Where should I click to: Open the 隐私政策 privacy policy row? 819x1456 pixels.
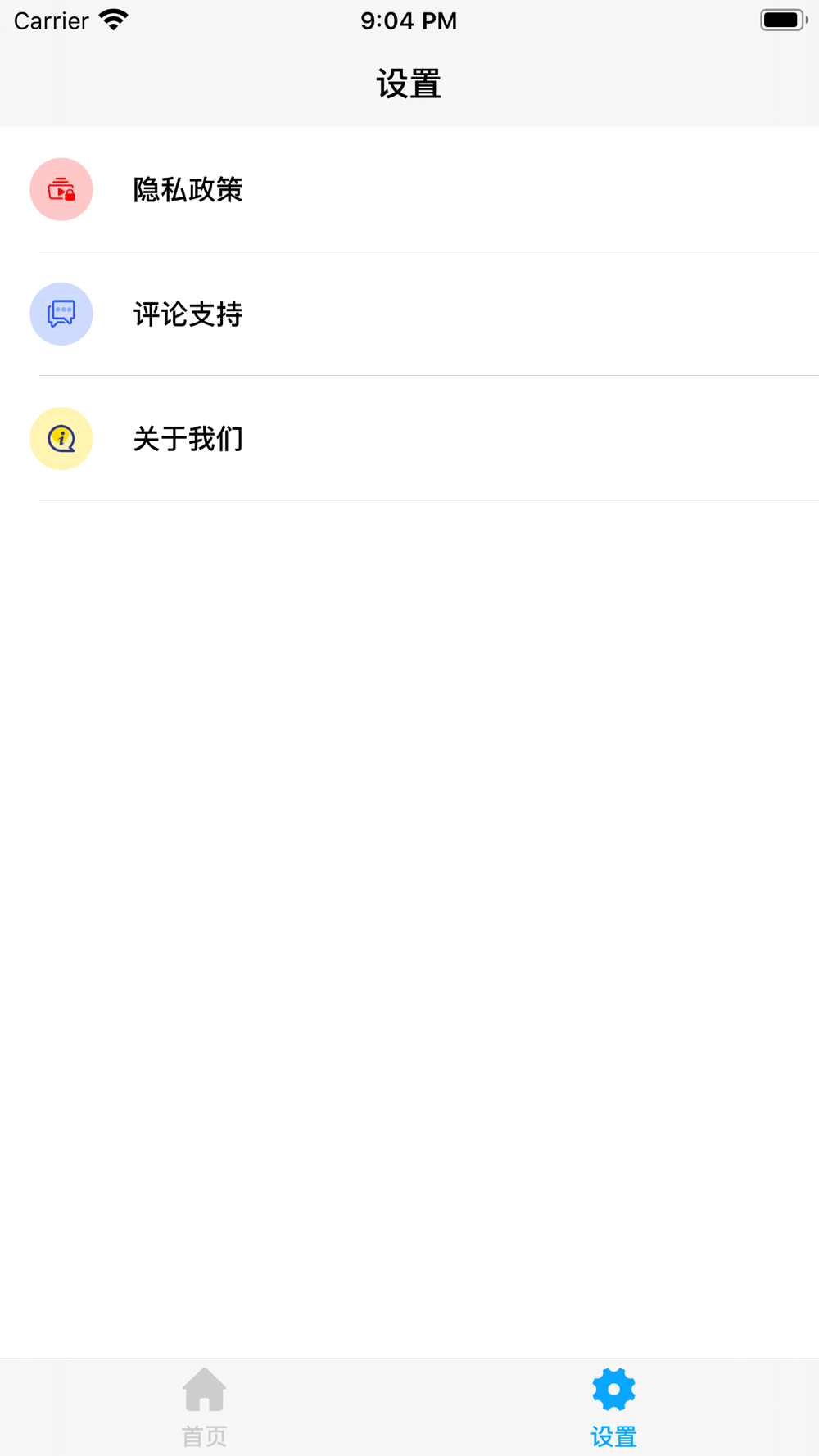tap(409, 189)
